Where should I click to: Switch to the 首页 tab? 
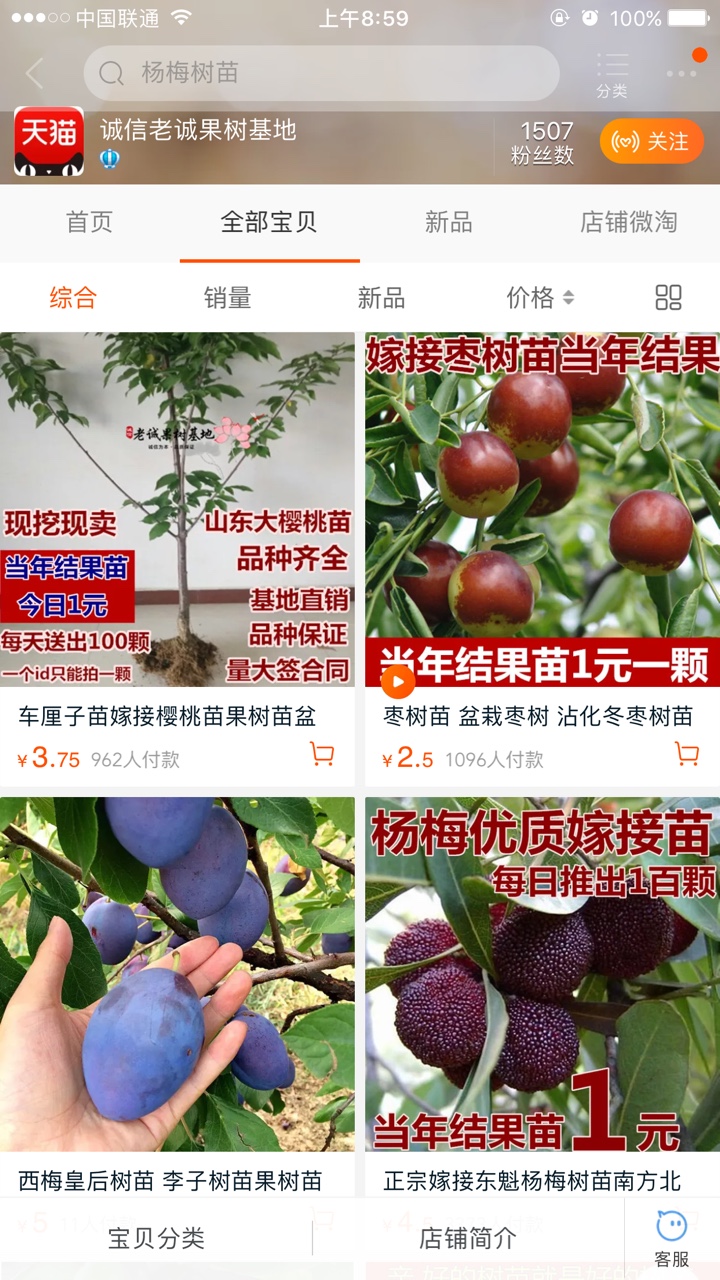click(x=90, y=222)
